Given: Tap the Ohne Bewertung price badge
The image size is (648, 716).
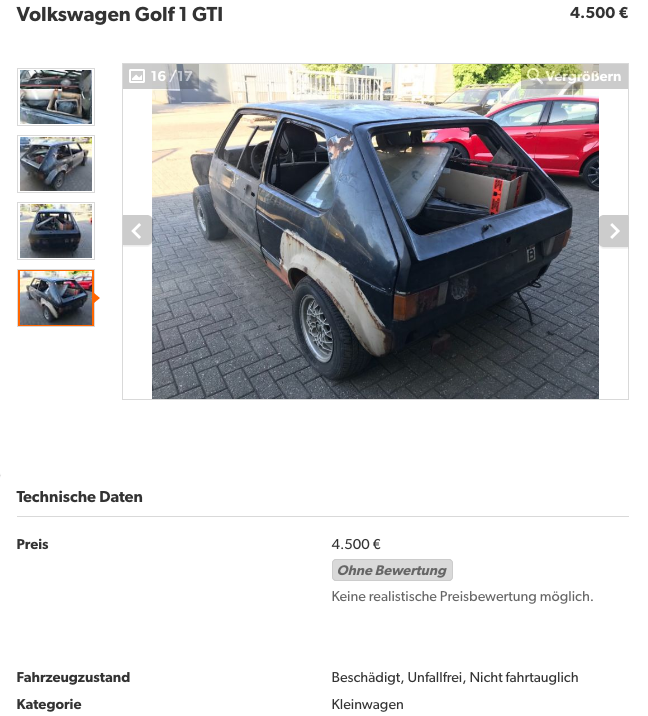Looking at the screenshot, I should click(x=392, y=570).
